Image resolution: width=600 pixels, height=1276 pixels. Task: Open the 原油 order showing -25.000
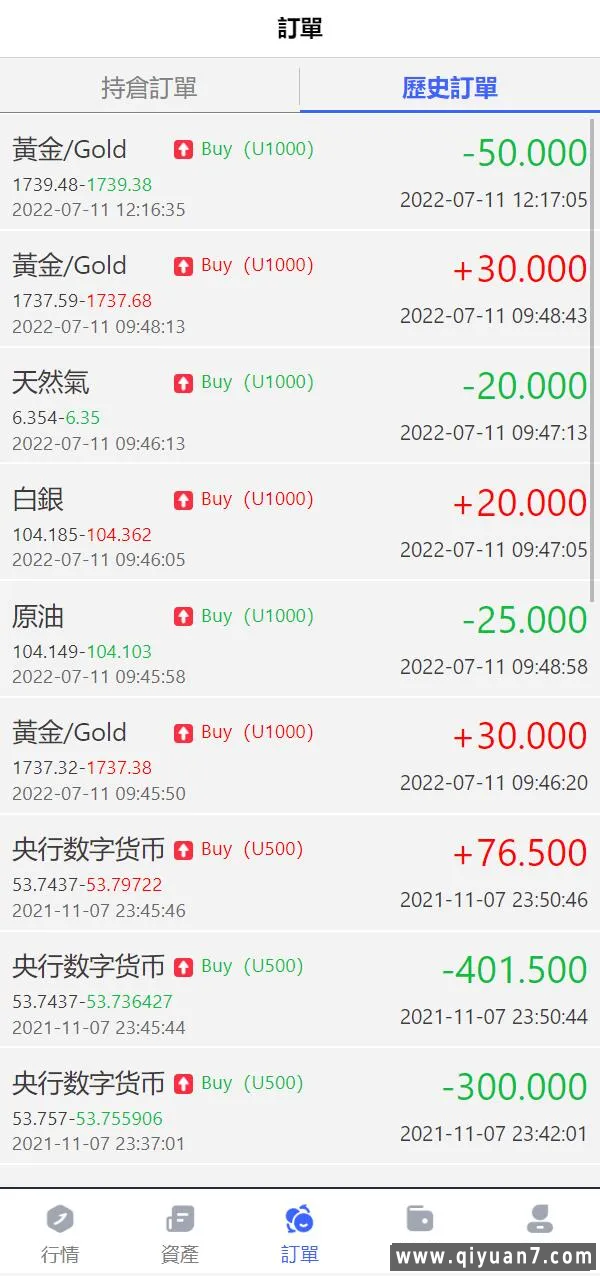[298, 640]
